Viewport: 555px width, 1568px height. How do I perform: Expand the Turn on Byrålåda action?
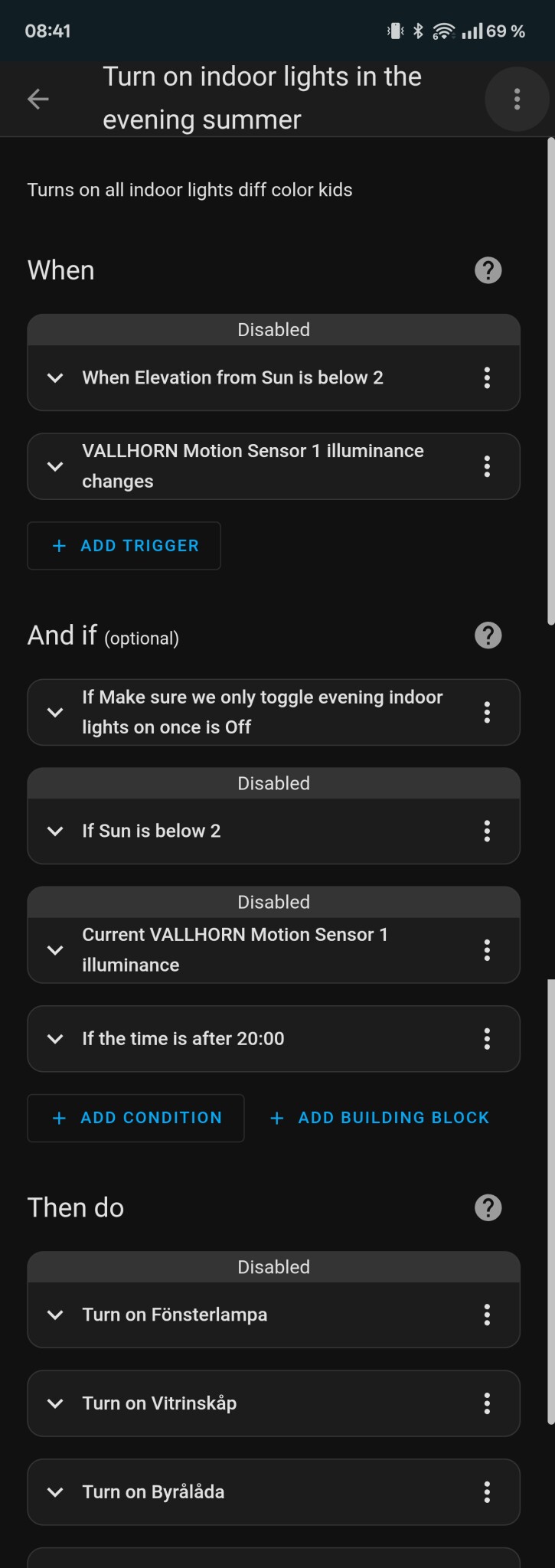pos(55,1492)
